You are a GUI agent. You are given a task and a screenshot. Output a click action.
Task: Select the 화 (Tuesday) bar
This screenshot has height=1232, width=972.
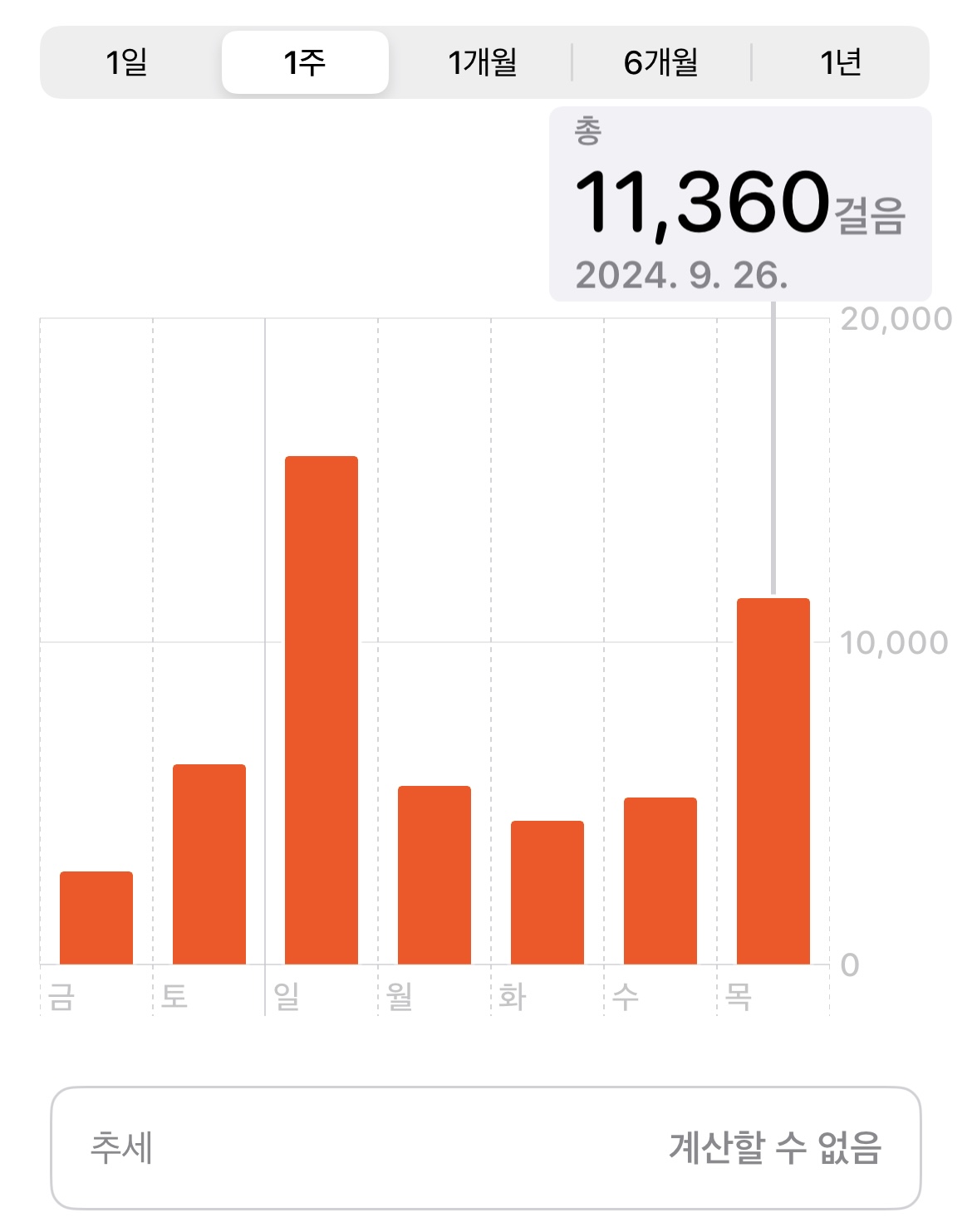pyautogui.click(x=547, y=892)
